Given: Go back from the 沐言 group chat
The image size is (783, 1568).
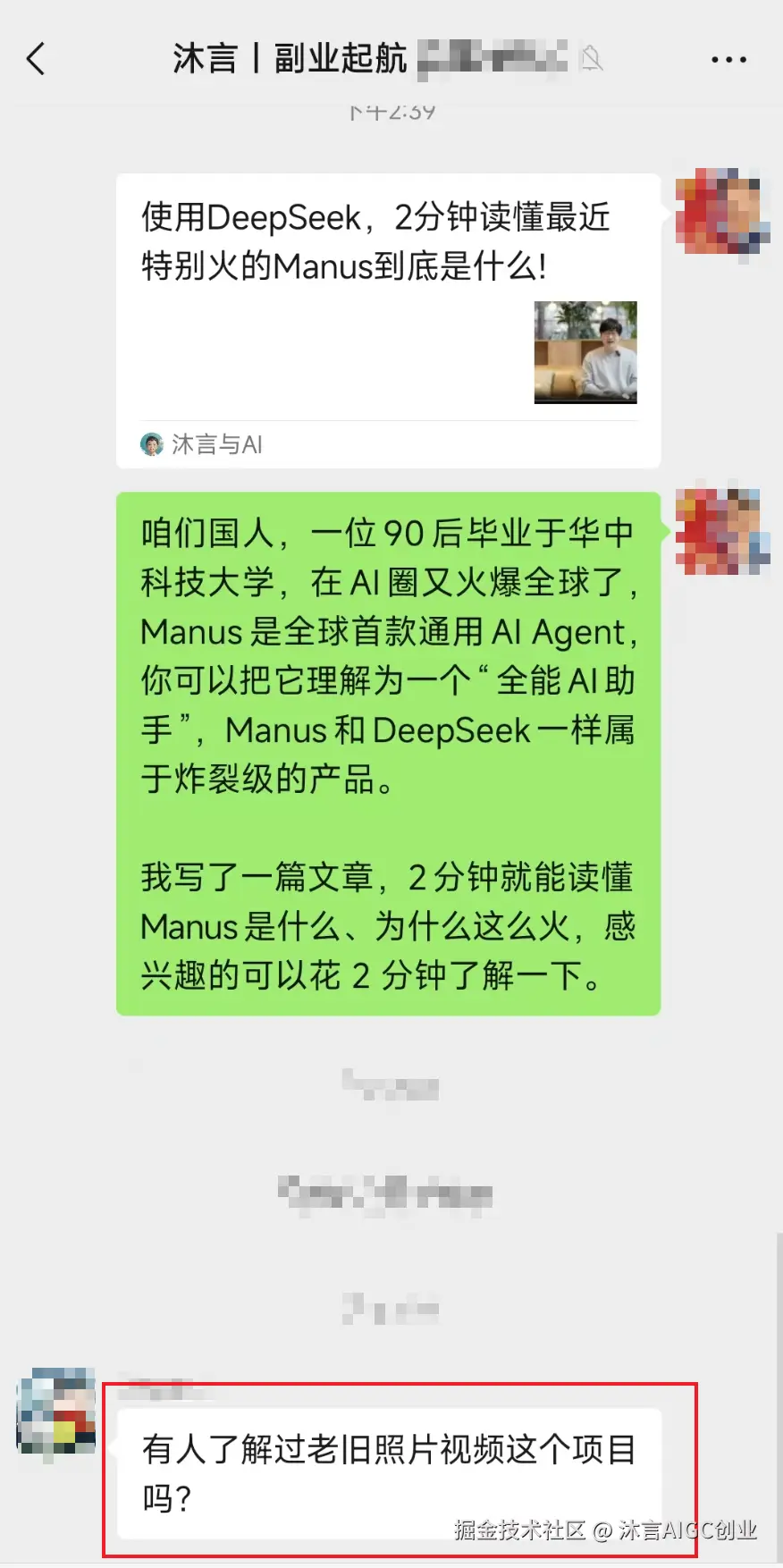Looking at the screenshot, I should pyautogui.click(x=36, y=60).
